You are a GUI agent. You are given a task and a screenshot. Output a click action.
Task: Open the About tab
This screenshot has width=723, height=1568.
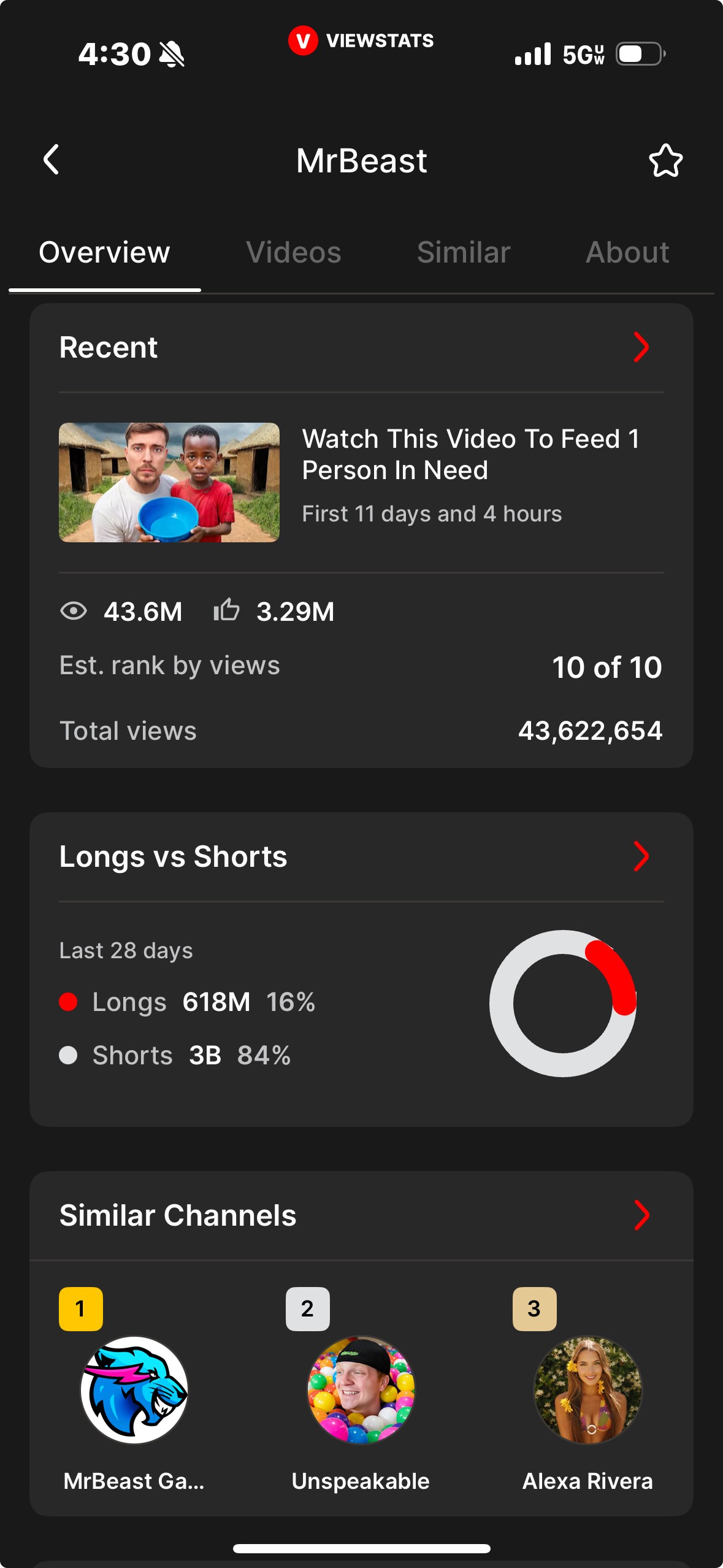[x=627, y=252]
